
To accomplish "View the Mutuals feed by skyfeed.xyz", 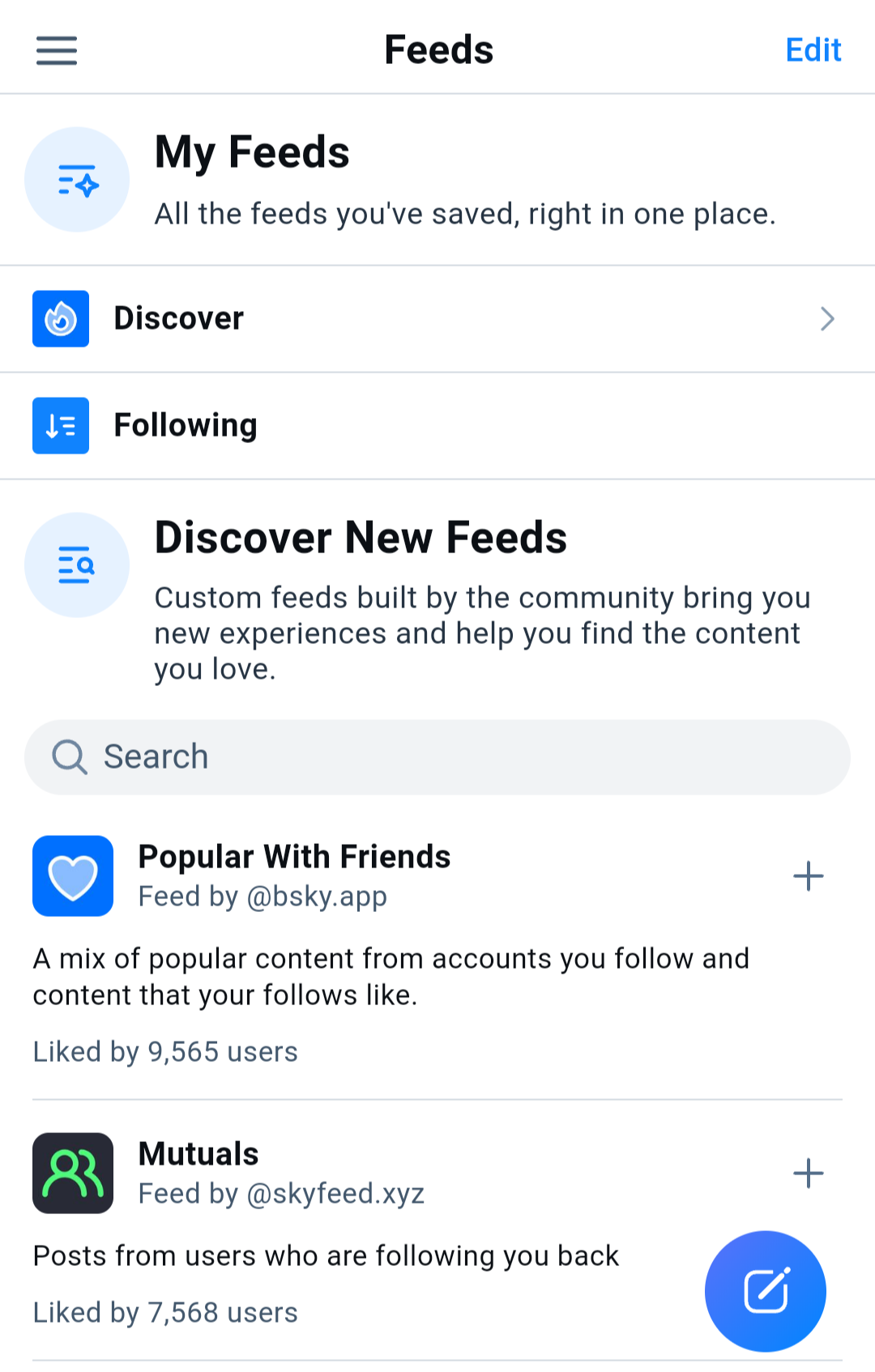I will [x=198, y=1155].
